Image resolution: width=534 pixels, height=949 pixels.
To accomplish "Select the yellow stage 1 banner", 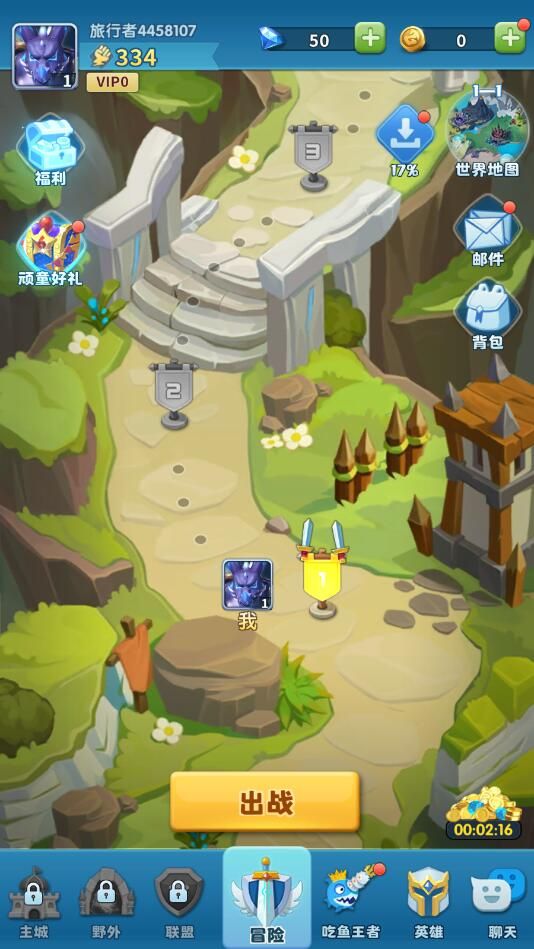I will click(322, 569).
